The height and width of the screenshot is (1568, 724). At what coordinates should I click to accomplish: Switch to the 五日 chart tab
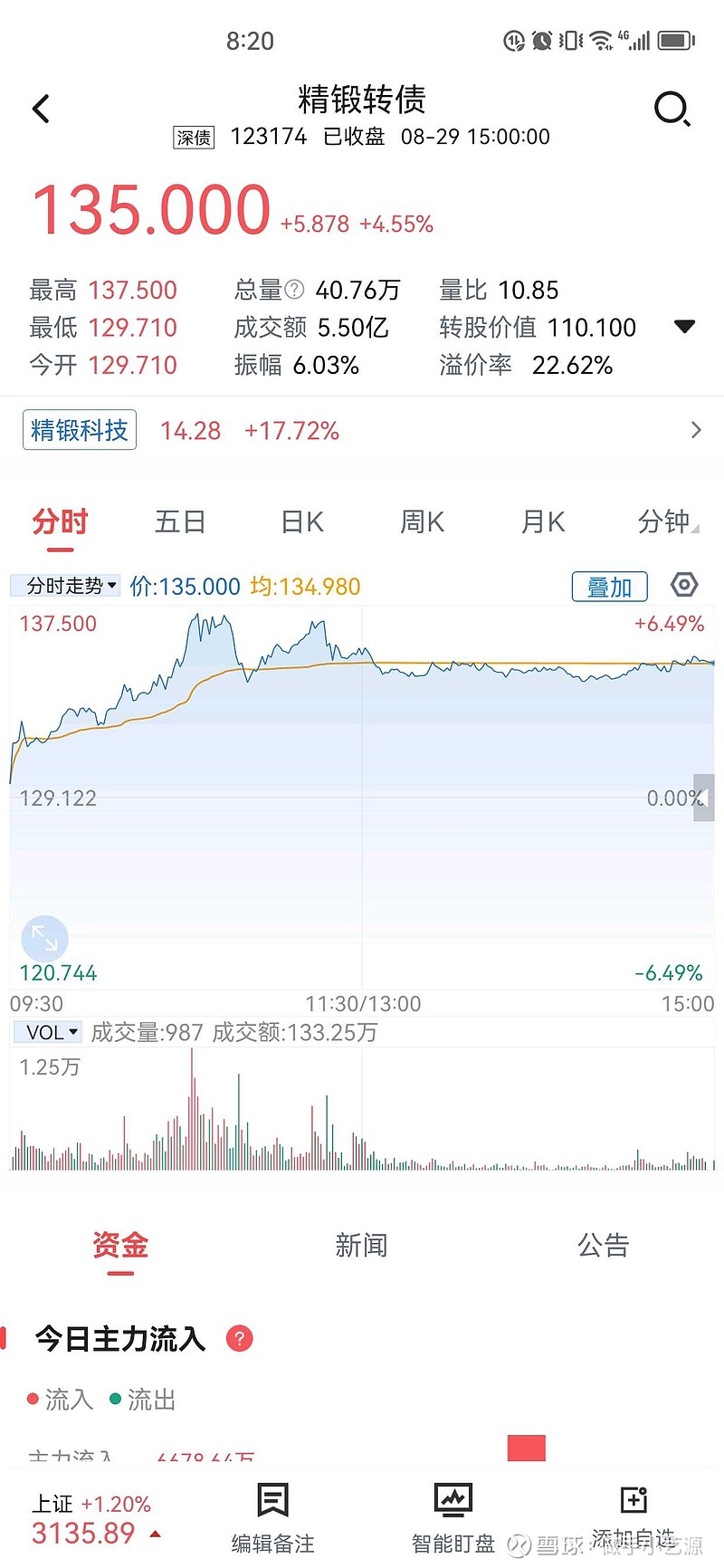click(180, 522)
